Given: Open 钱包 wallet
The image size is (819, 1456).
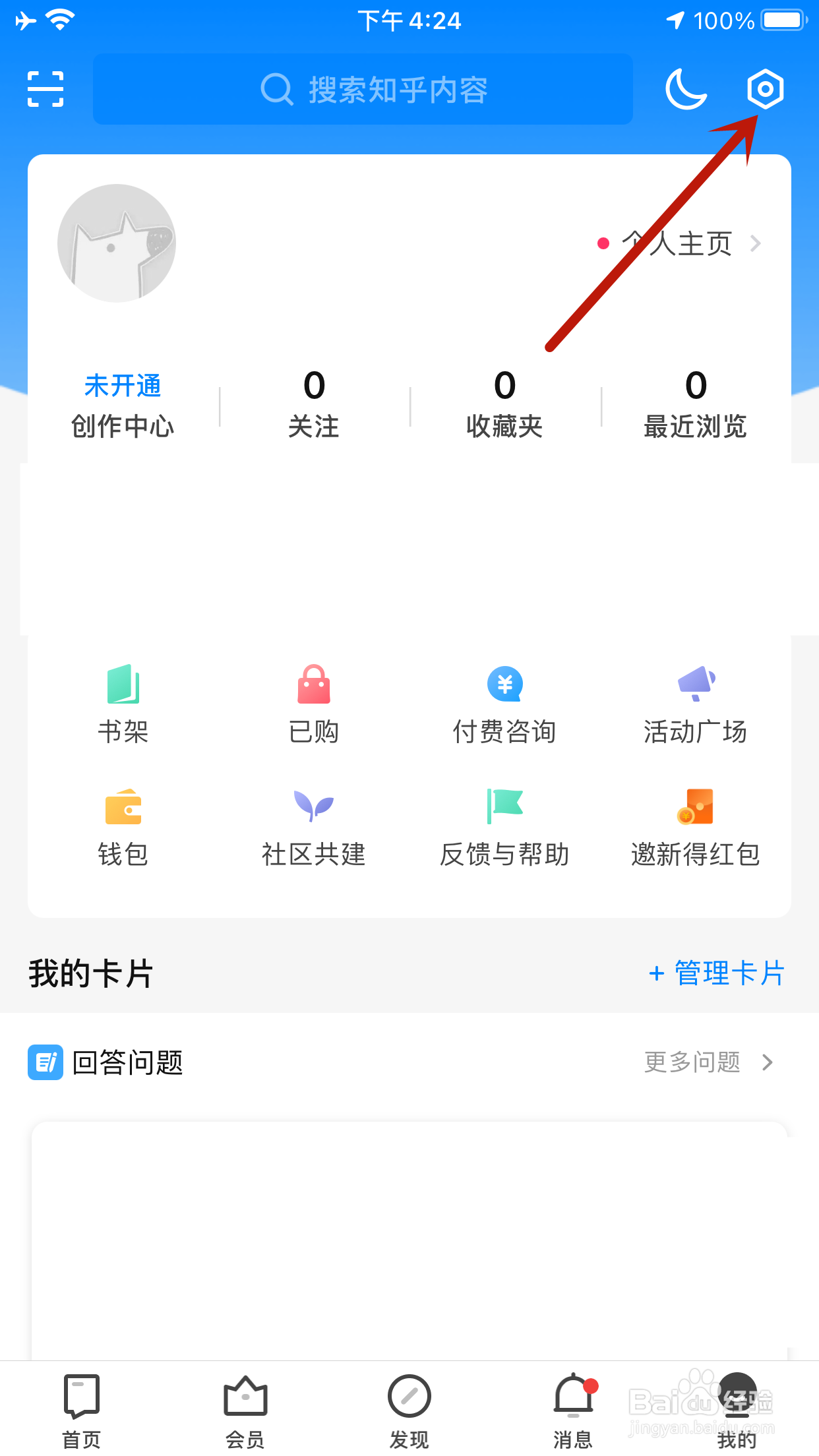Looking at the screenshot, I should (x=123, y=828).
